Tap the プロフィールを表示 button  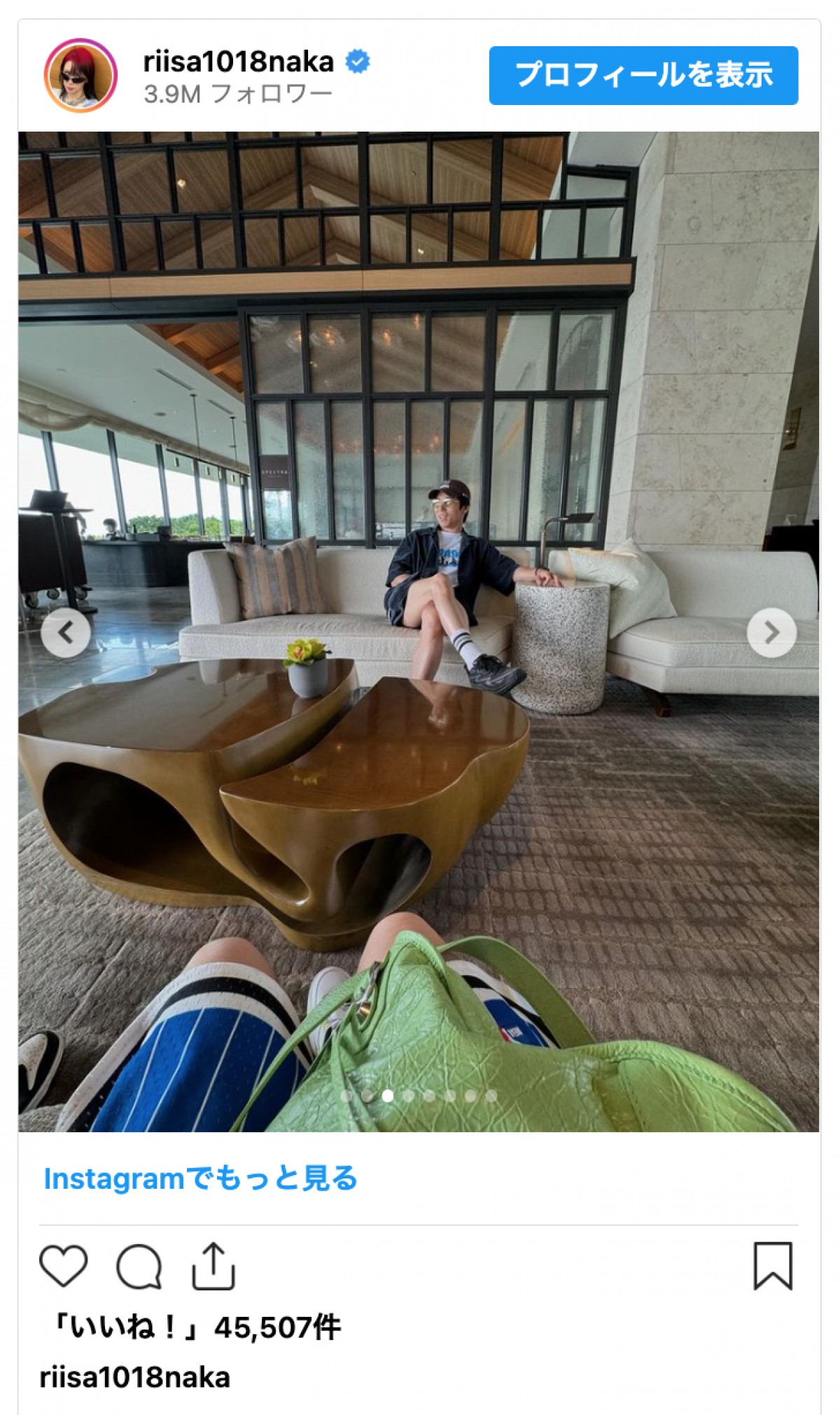pyautogui.click(x=643, y=76)
